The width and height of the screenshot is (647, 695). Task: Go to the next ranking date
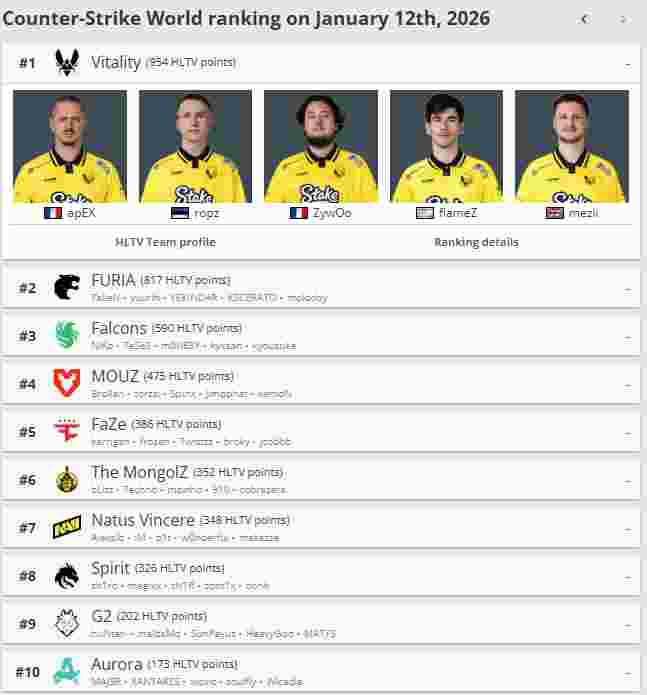tap(623, 19)
